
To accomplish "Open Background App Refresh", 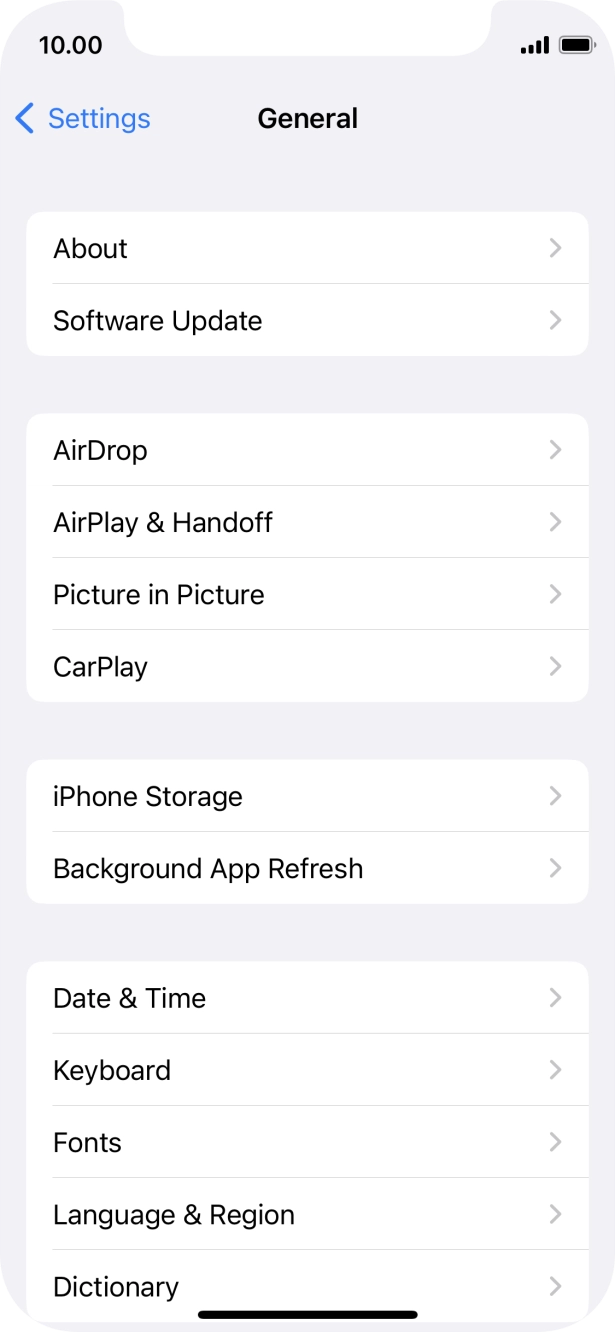I will click(307, 868).
